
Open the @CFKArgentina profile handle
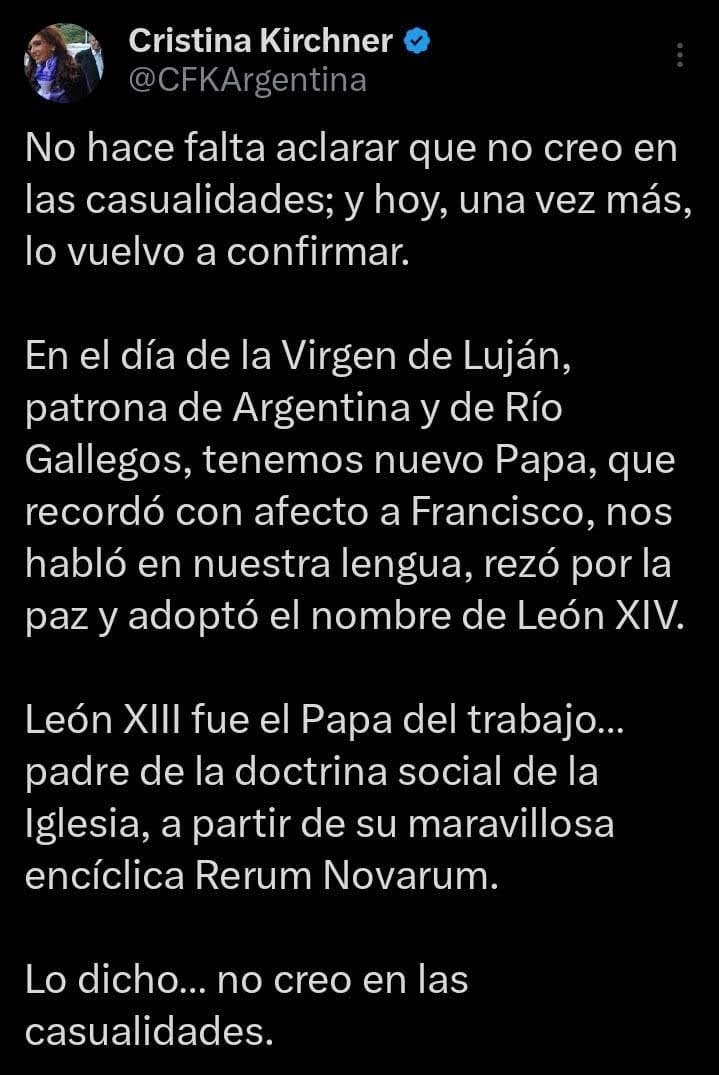coord(248,80)
